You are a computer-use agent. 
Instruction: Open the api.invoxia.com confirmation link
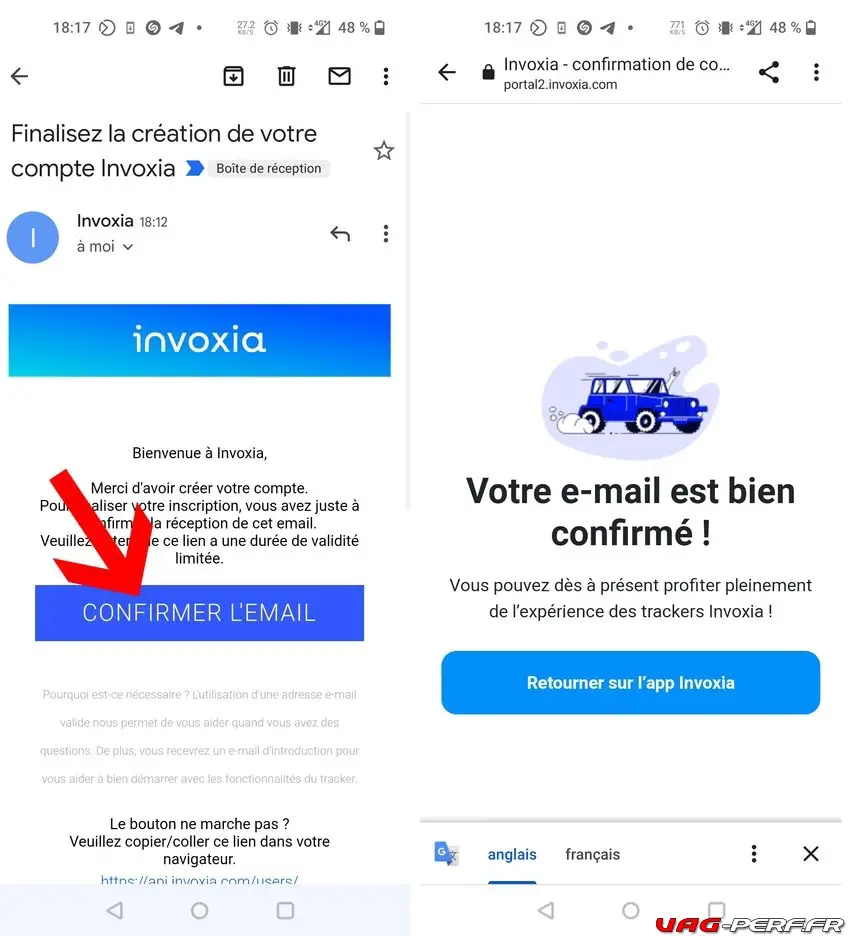[x=199, y=881]
